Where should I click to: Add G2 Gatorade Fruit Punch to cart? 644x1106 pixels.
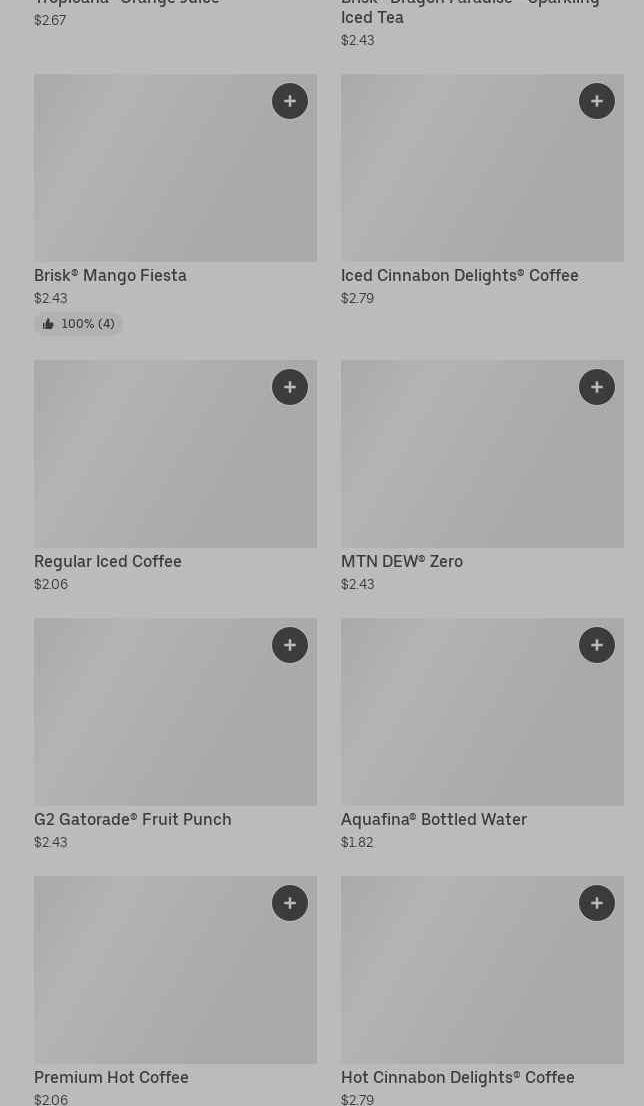pos(290,645)
